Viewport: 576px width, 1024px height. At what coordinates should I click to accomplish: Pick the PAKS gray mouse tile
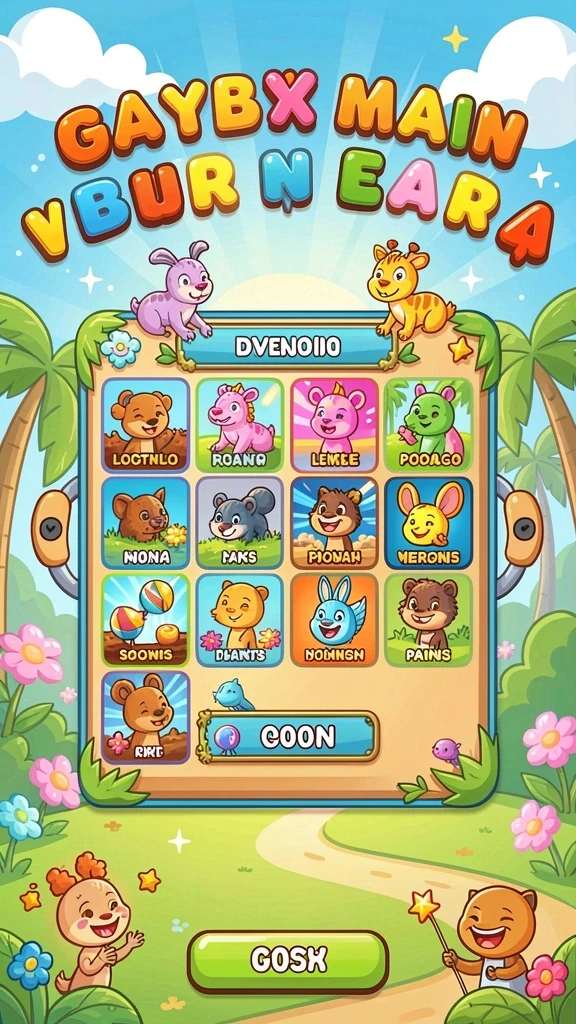[x=240, y=522]
